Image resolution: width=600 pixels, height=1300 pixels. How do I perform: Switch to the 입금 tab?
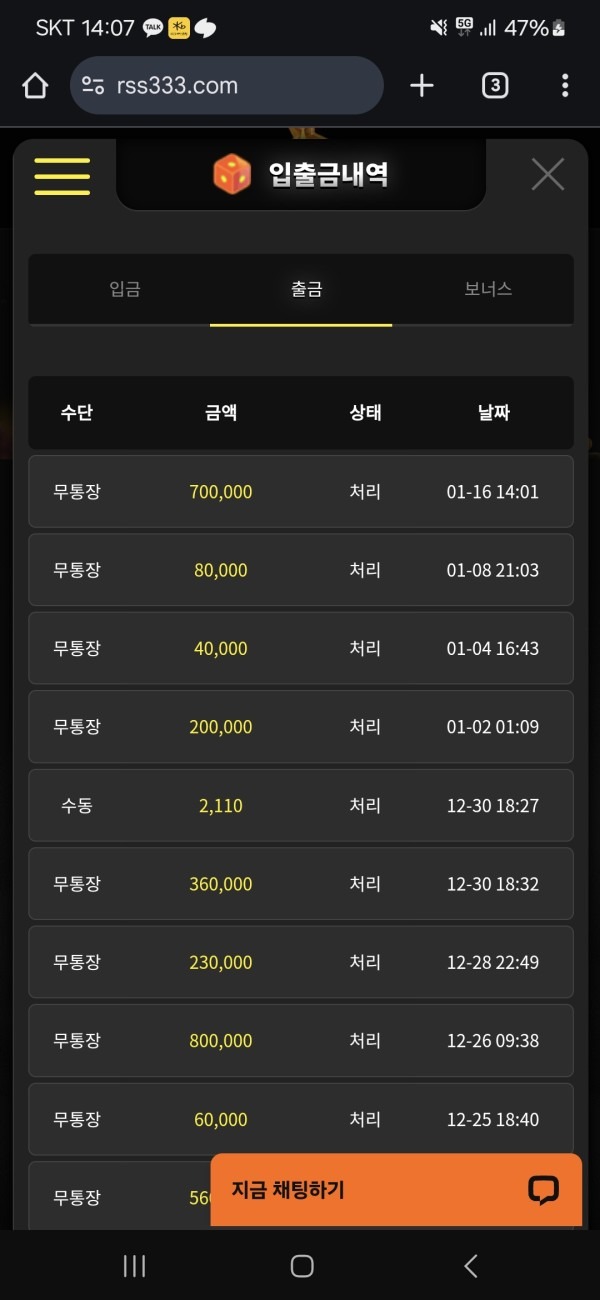(125, 290)
